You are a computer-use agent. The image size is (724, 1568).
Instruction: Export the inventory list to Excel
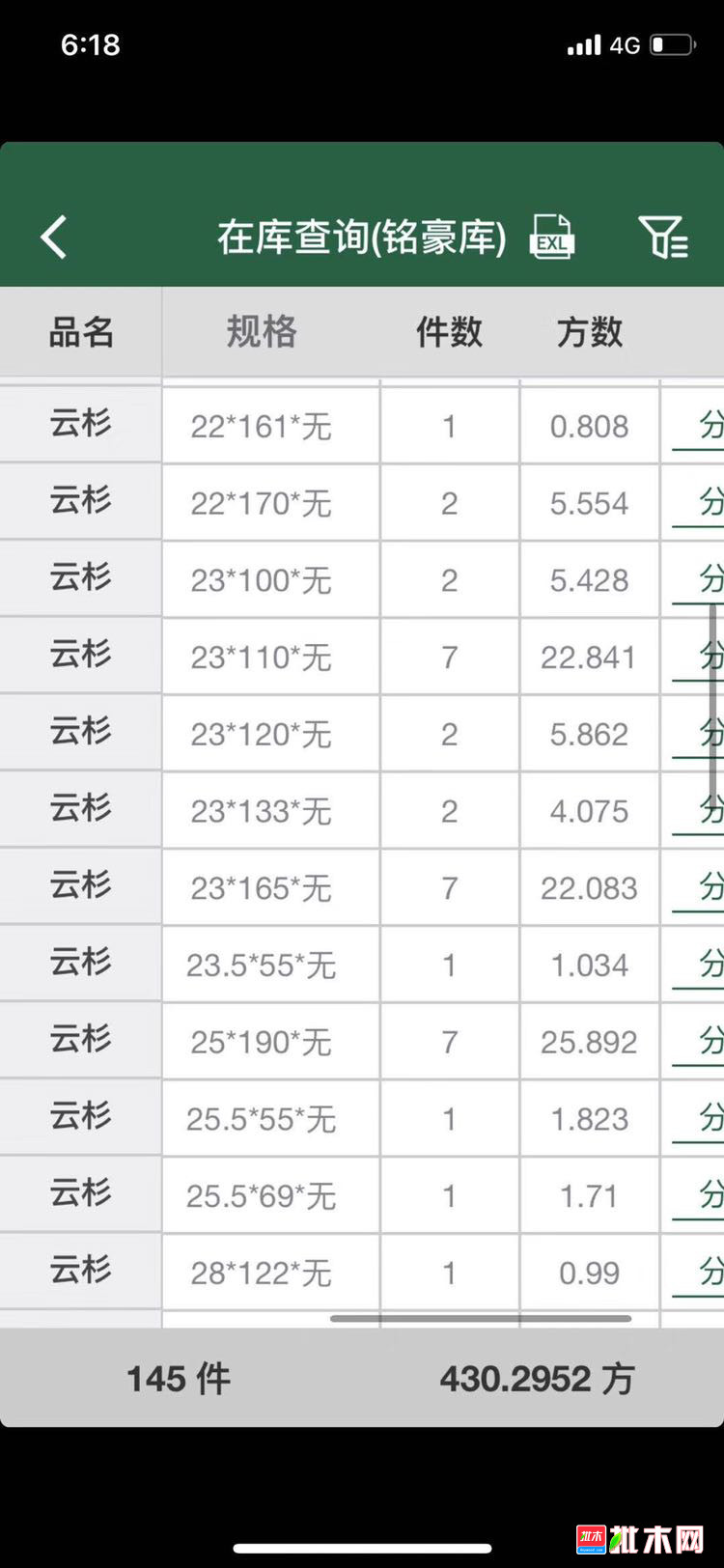(552, 237)
